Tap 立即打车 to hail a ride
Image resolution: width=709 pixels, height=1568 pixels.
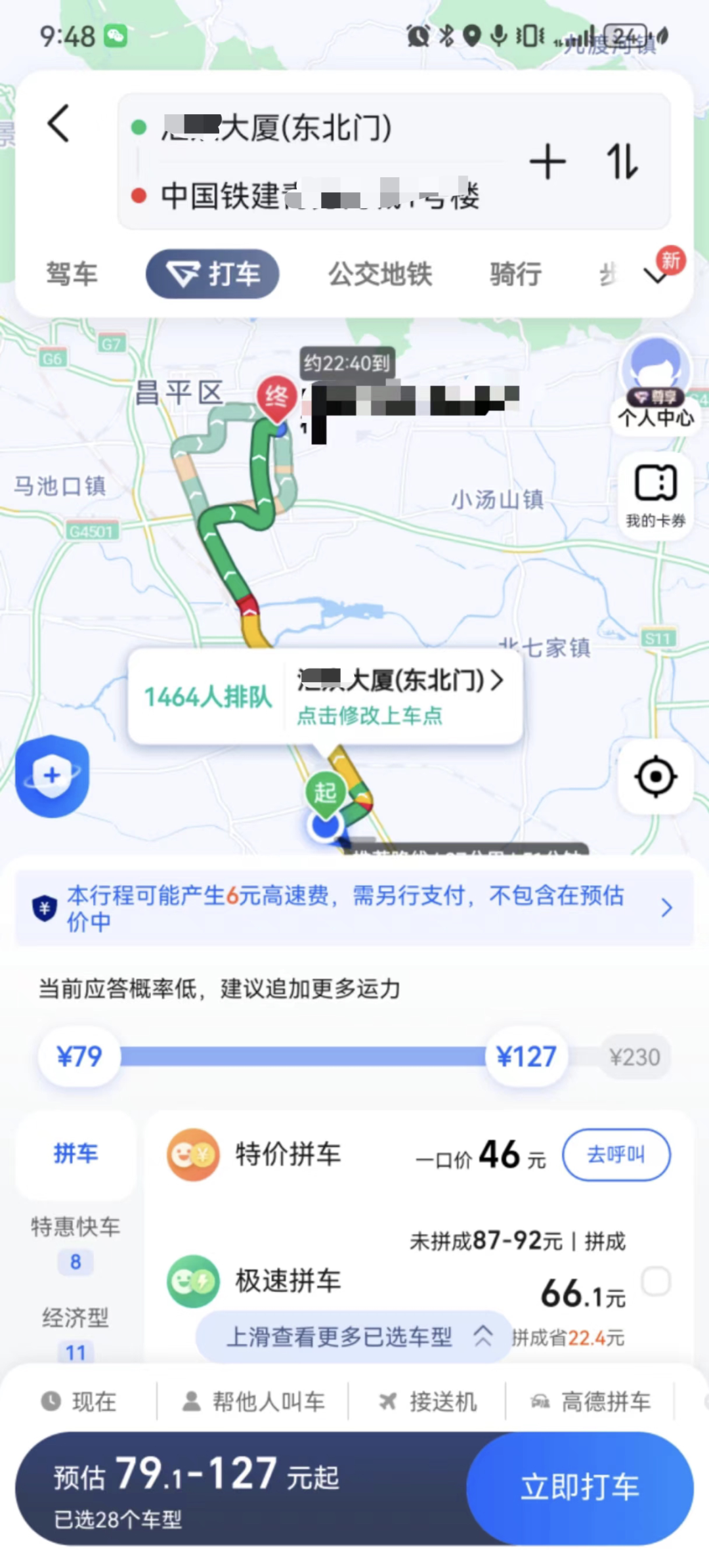coord(580,1487)
